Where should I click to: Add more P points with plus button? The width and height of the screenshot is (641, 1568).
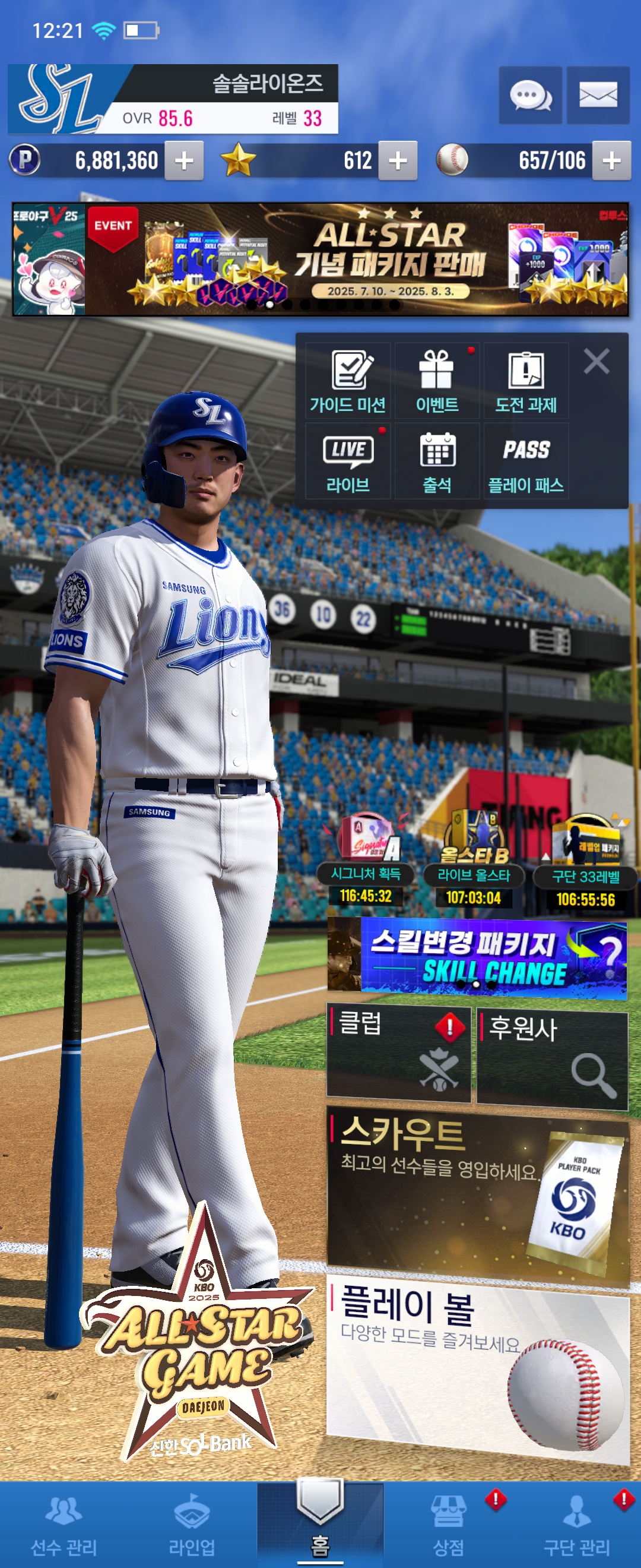(x=183, y=161)
